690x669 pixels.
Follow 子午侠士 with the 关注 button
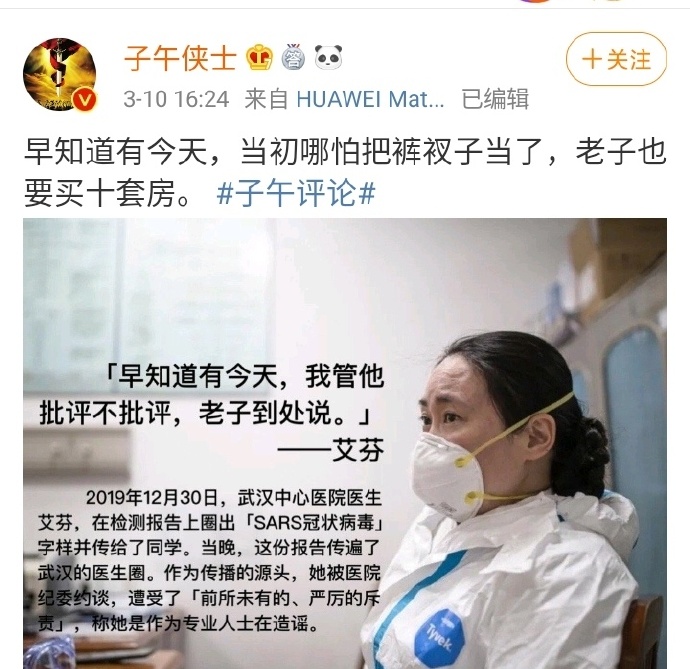point(616,60)
